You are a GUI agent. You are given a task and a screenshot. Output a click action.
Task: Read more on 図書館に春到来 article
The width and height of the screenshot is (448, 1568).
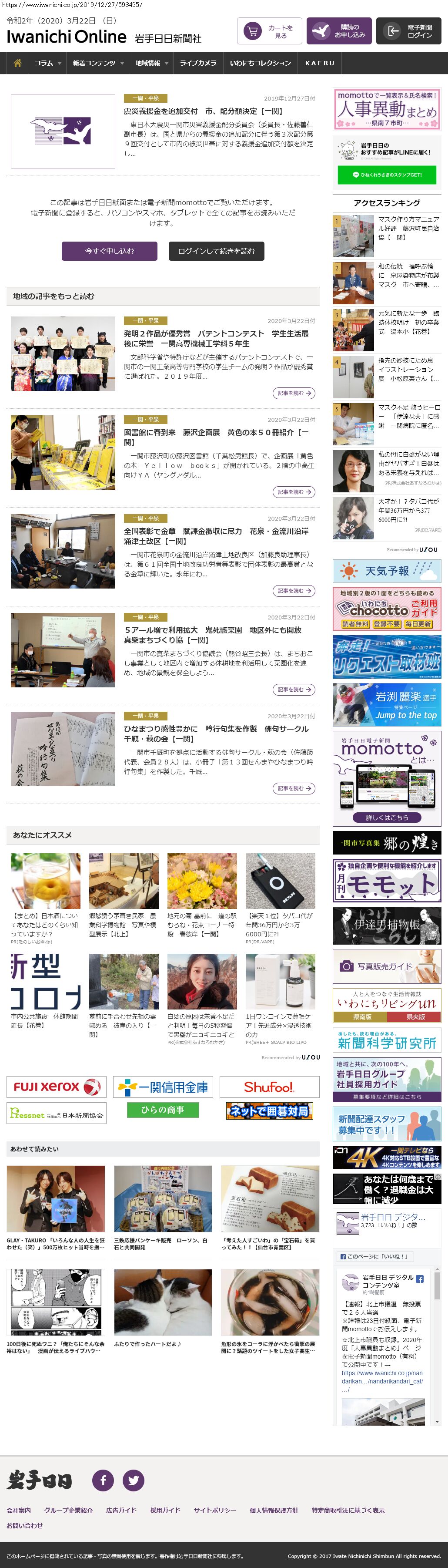tap(294, 492)
